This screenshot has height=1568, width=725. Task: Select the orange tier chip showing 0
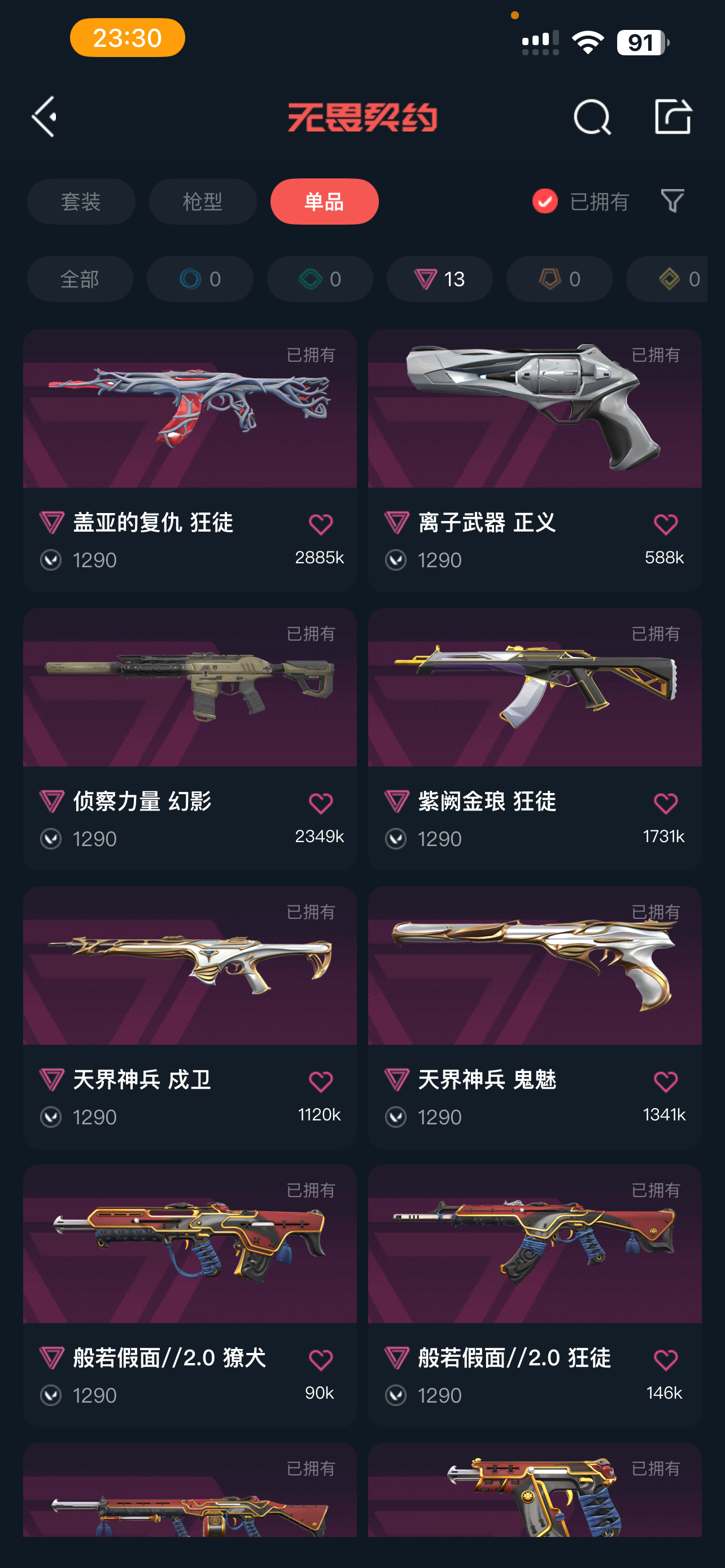tap(559, 279)
